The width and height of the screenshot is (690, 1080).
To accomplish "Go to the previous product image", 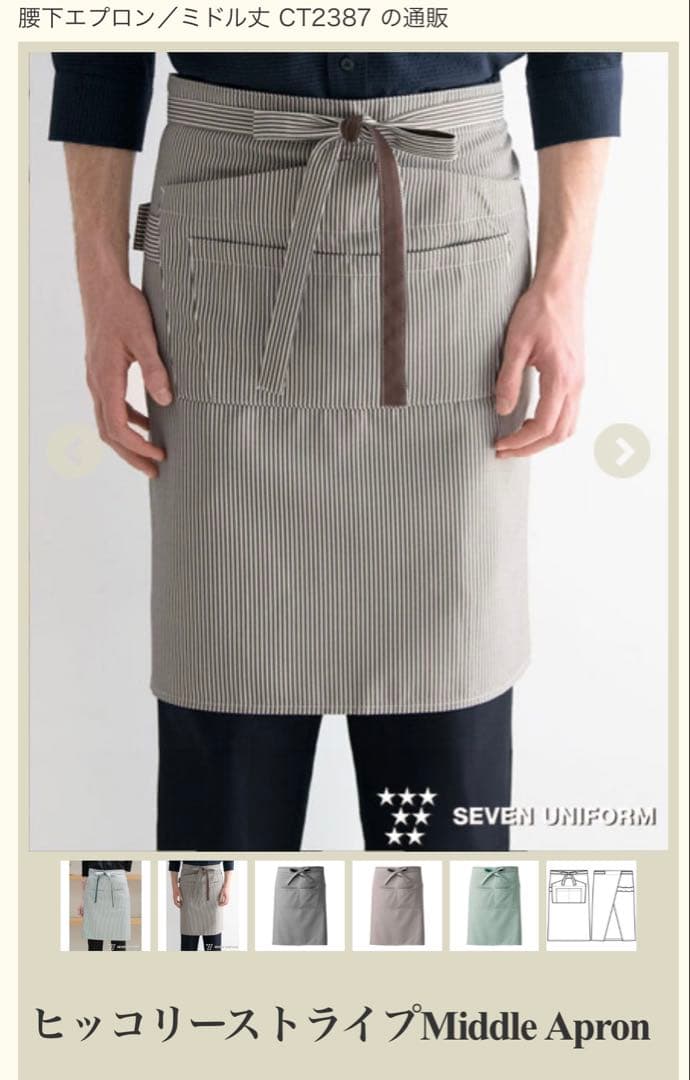I will (74, 451).
